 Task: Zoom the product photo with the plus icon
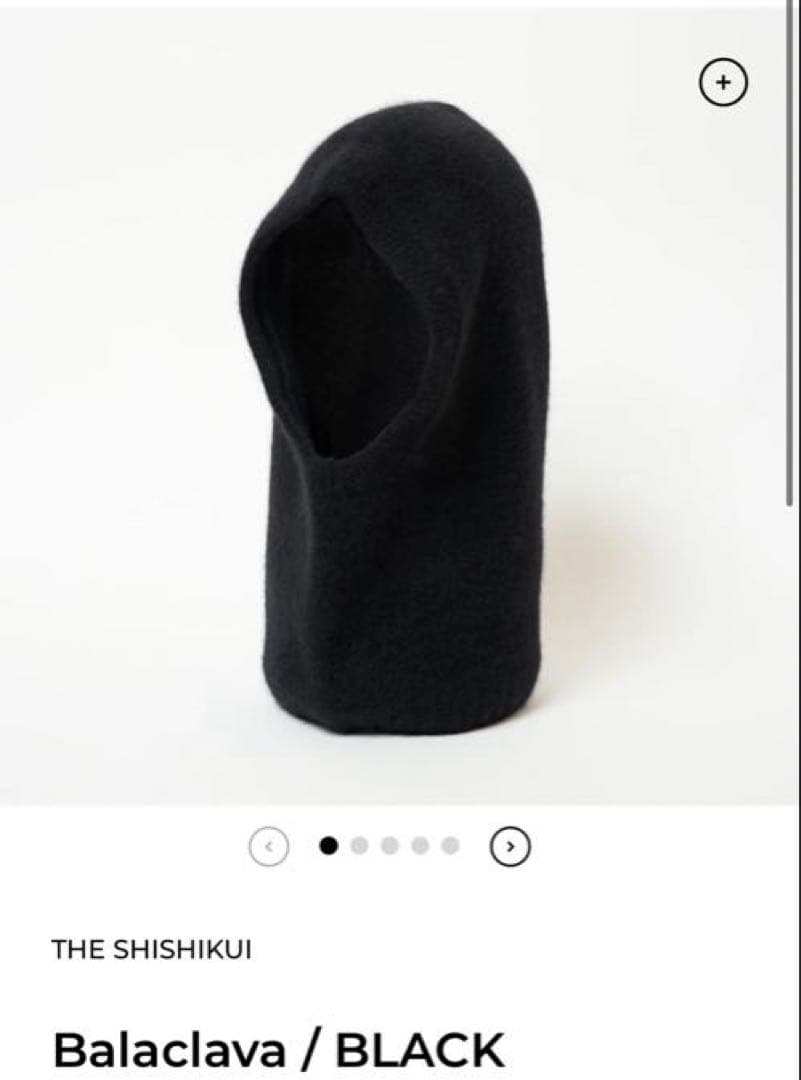point(722,82)
